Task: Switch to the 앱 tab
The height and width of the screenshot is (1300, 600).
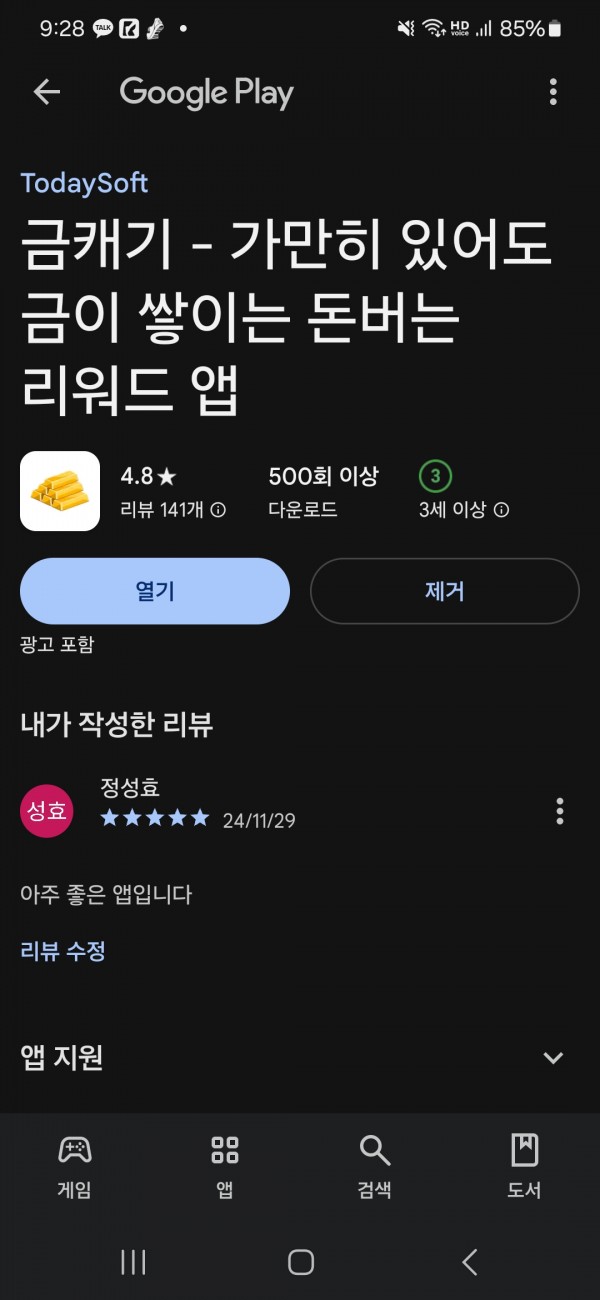Action: 225,1166
